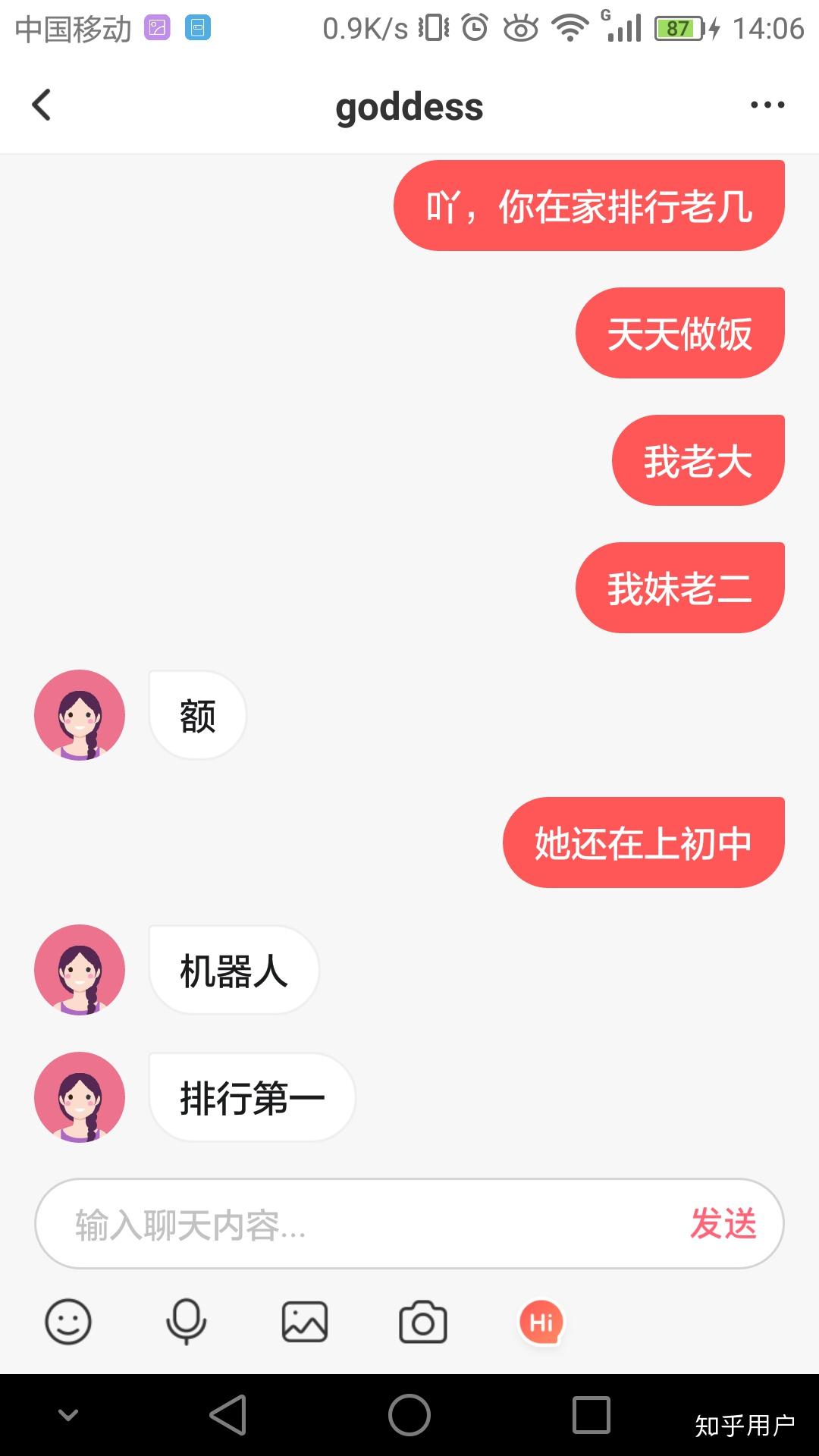Select the message bubble 排行第一

pyautogui.click(x=252, y=1097)
